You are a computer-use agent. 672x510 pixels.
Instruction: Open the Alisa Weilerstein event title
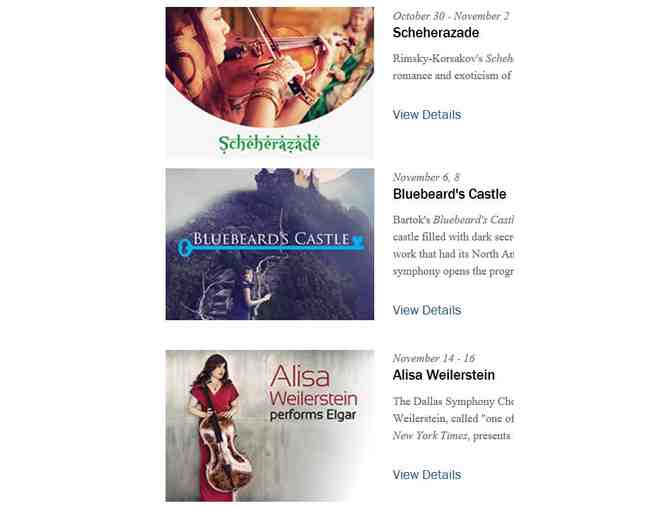click(x=443, y=375)
